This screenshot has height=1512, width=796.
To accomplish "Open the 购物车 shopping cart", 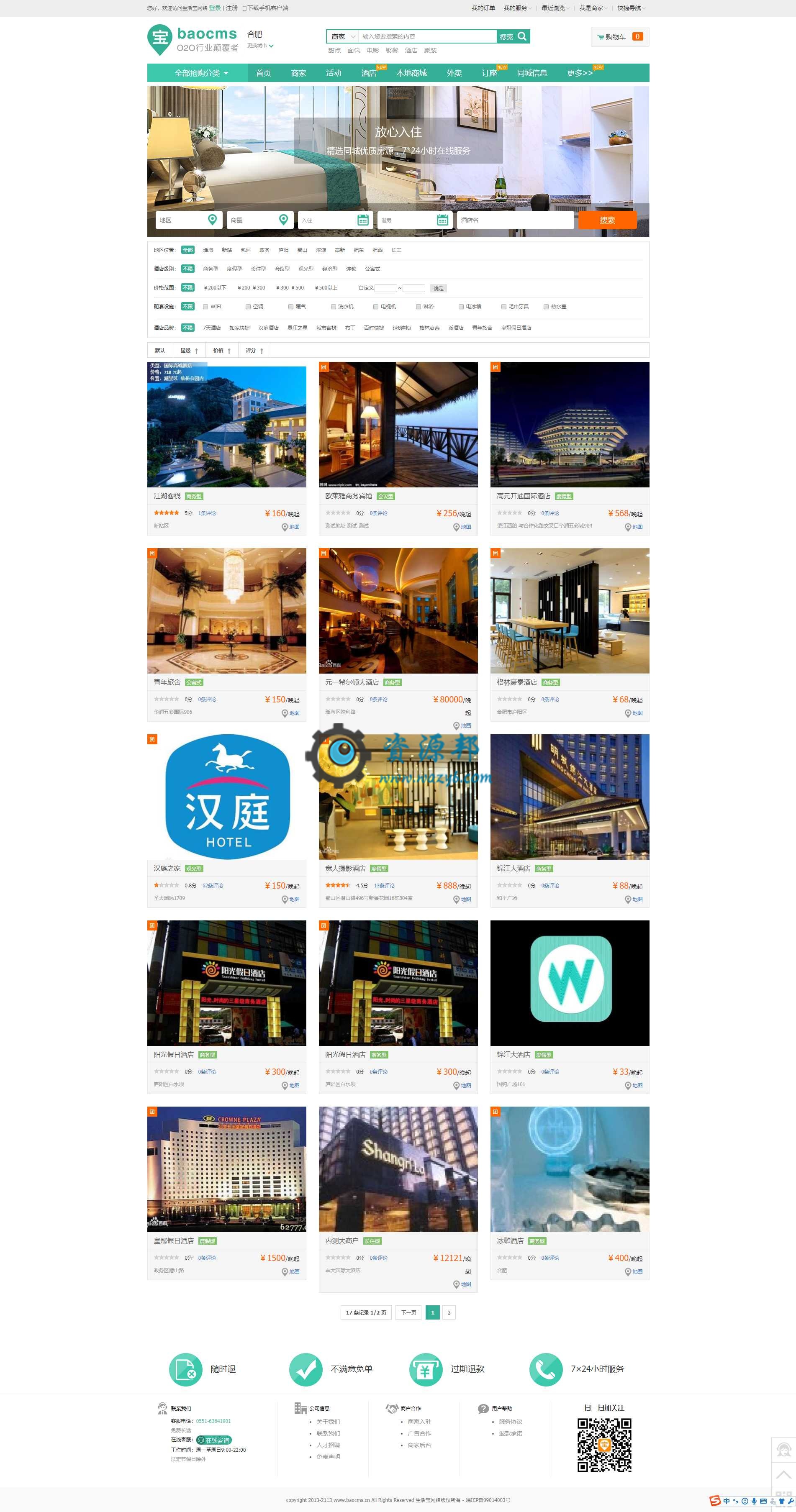I will pyautogui.click(x=619, y=37).
